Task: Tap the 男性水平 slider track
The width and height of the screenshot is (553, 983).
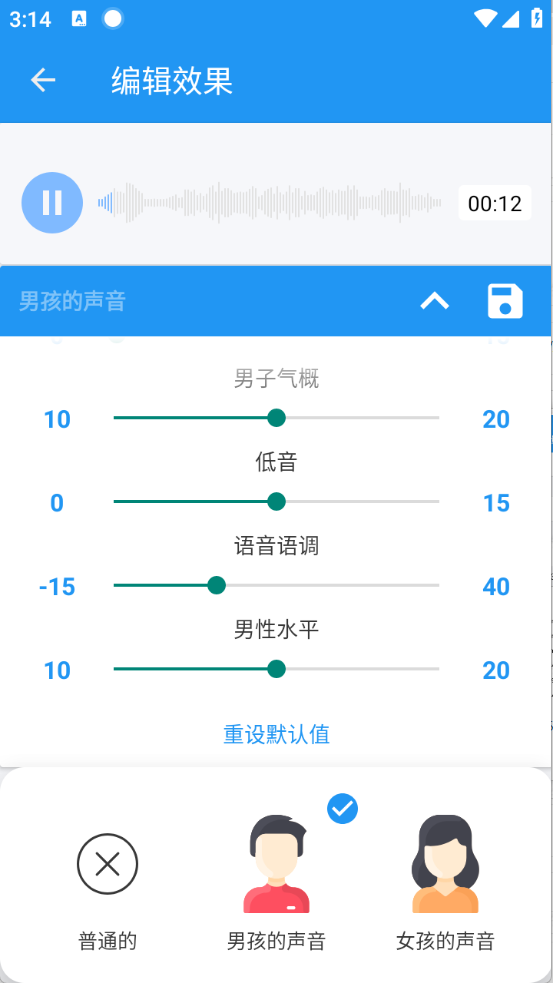Action: tap(276, 669)
